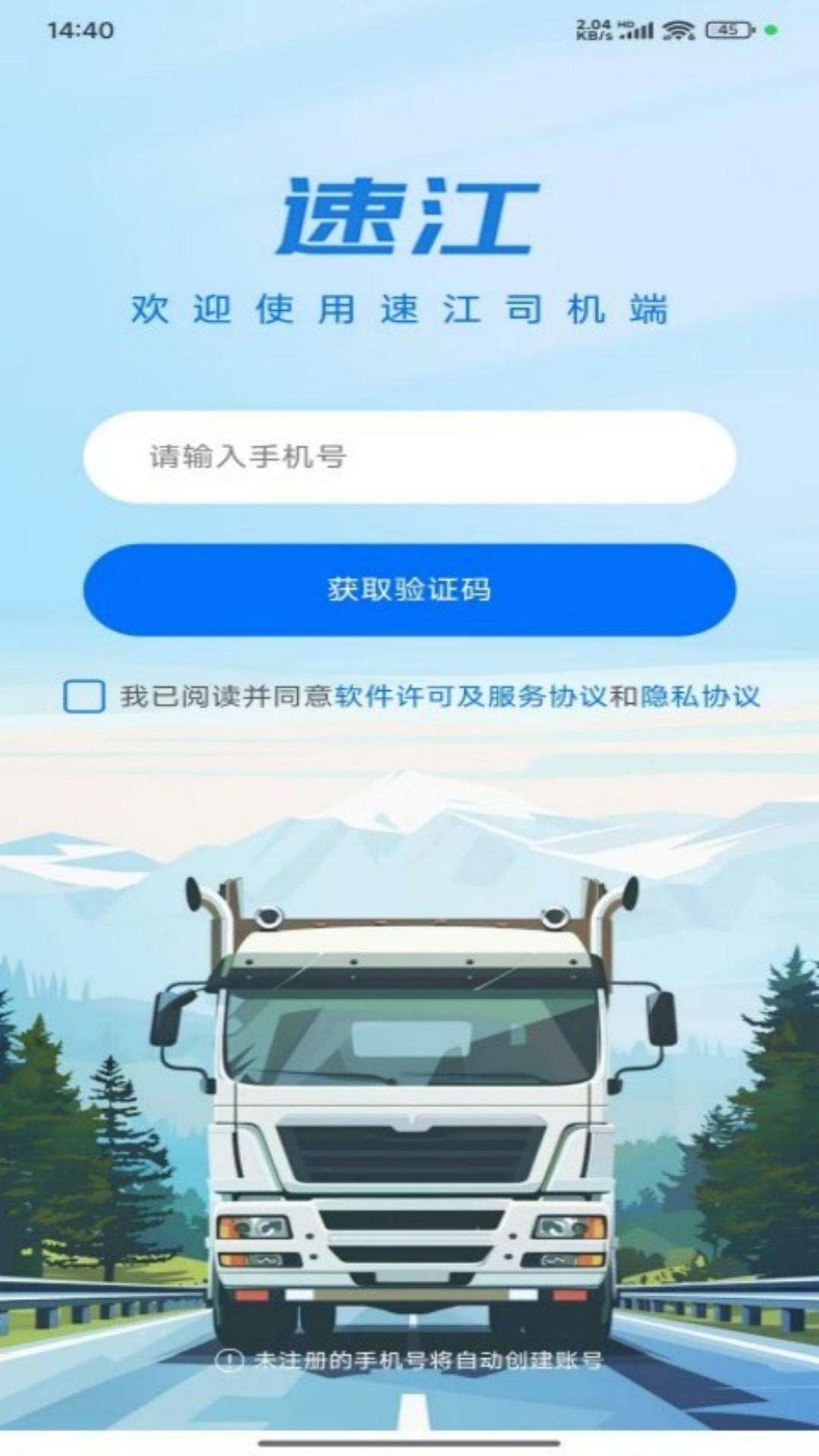The height and width of the screenshot is (1456, 819).
Task: Open 隐私协议 privacy agreement link
Action: pos(699,696)
